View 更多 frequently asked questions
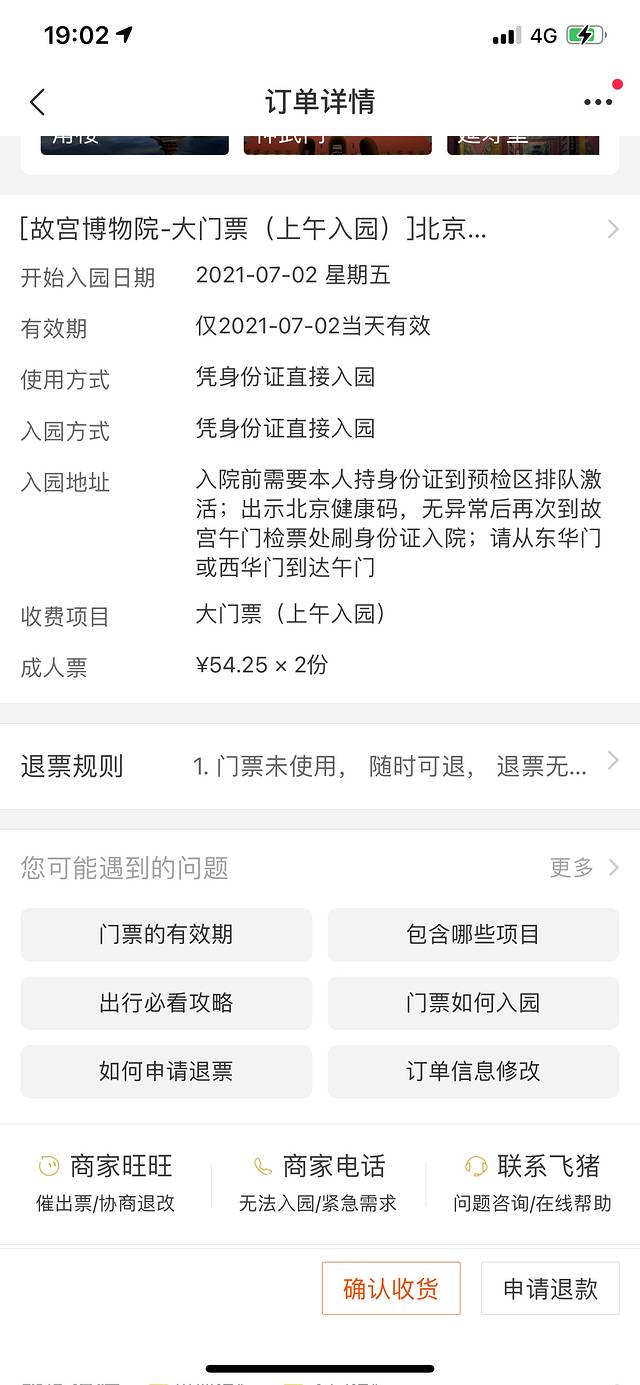This screenshot has height=1385, width=640. coord(584,867)
